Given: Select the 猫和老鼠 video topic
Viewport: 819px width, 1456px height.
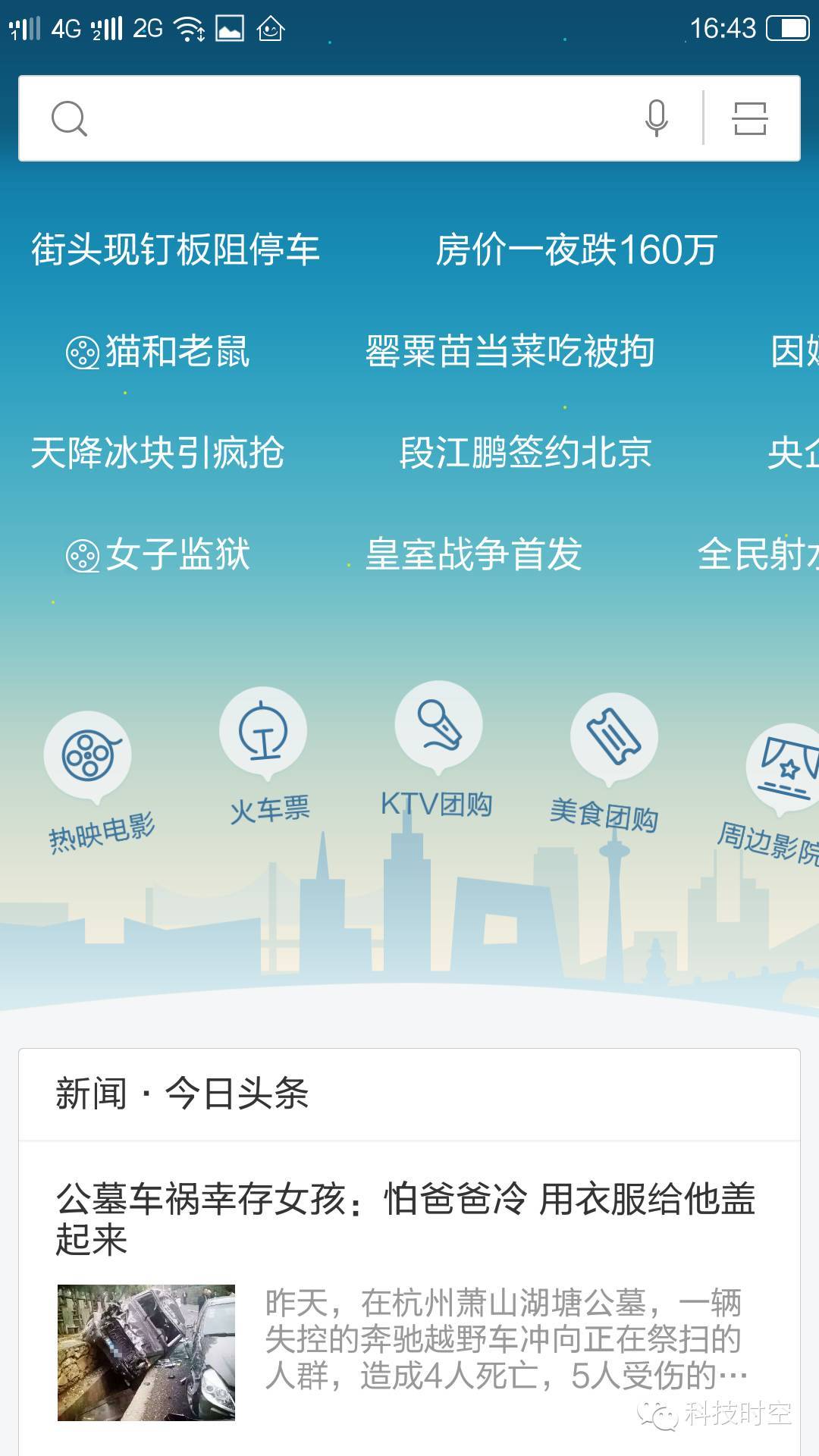Looking at the screenshot, I should [x=158, y=352].
